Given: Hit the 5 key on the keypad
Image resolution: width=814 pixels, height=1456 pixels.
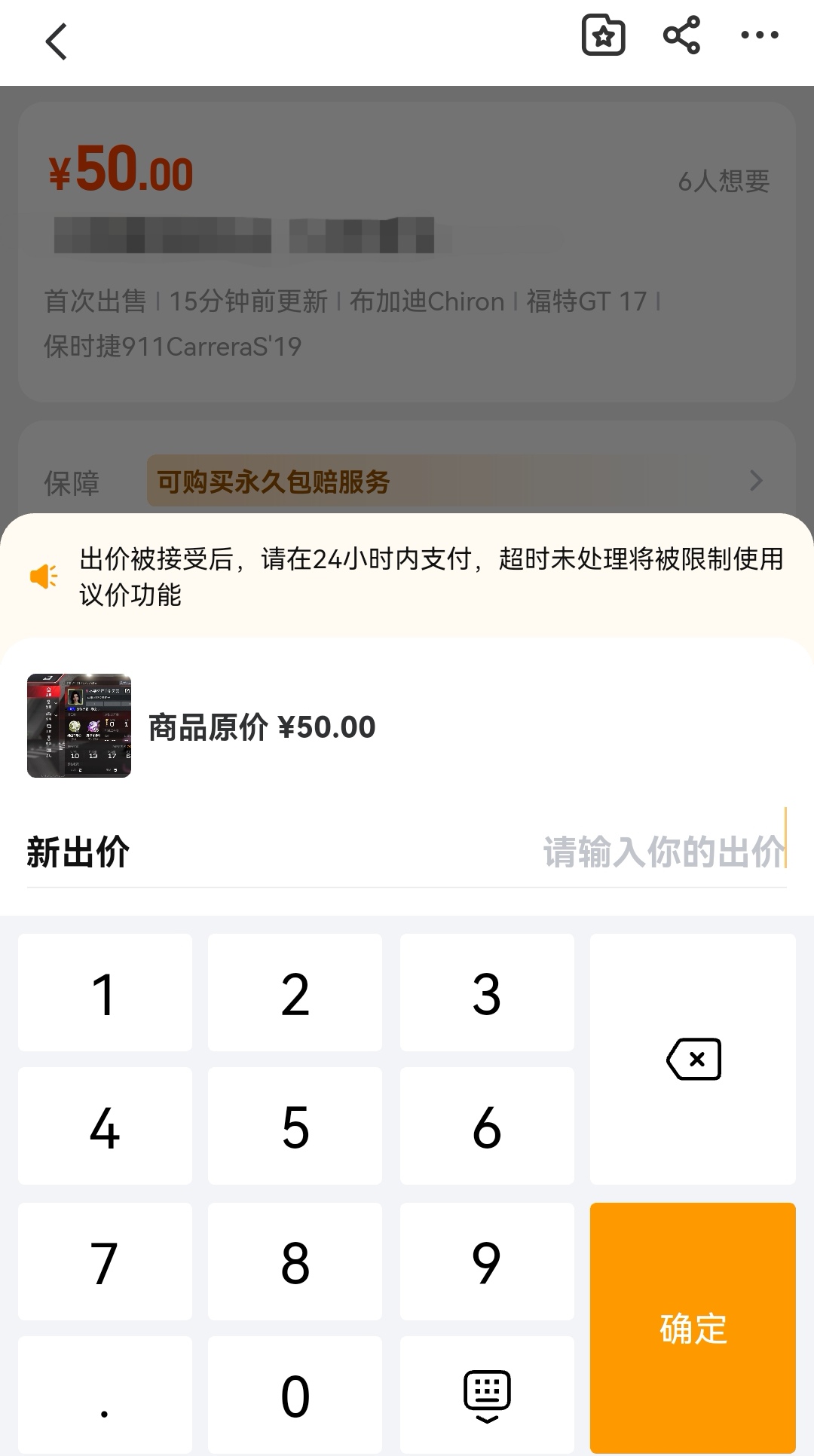Looking at the screenshot, I should click(x=295, y=1126).
